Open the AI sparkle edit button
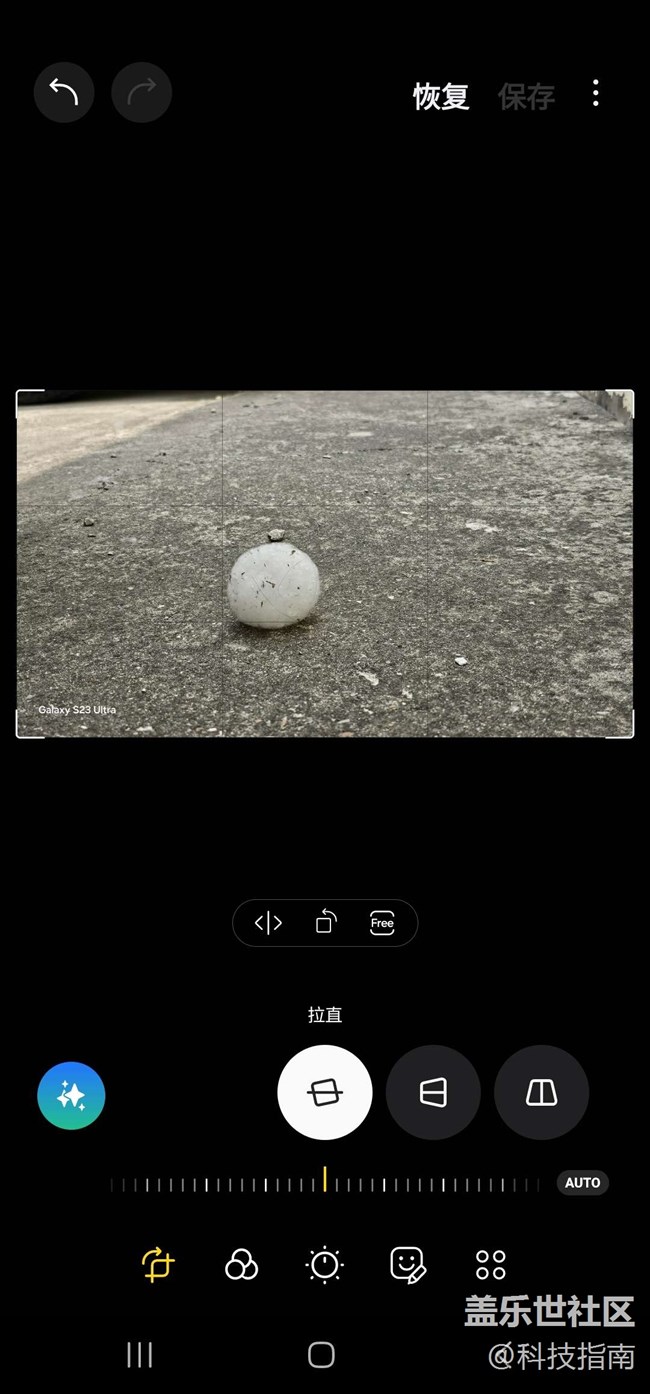The height and width of the screenshot is (1394, 650). pos(71,1095)
